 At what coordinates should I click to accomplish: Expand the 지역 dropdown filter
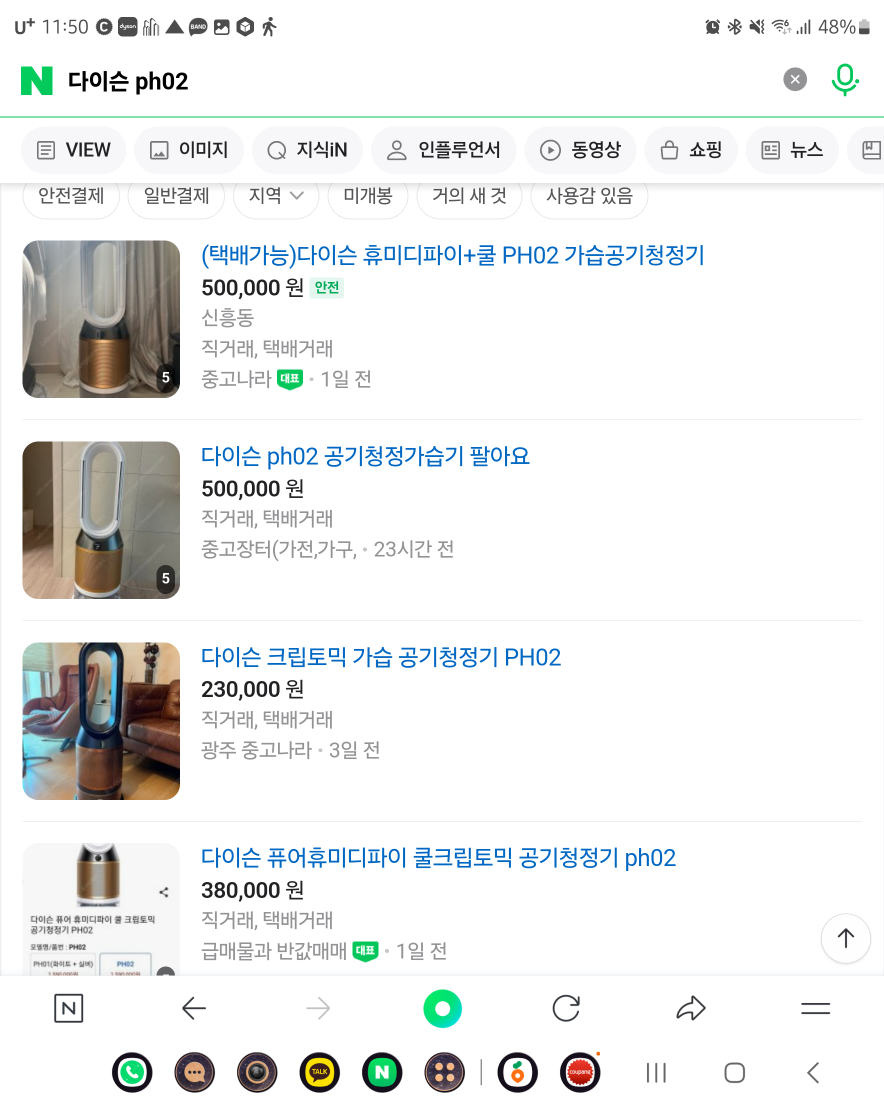tap(276, 196)
